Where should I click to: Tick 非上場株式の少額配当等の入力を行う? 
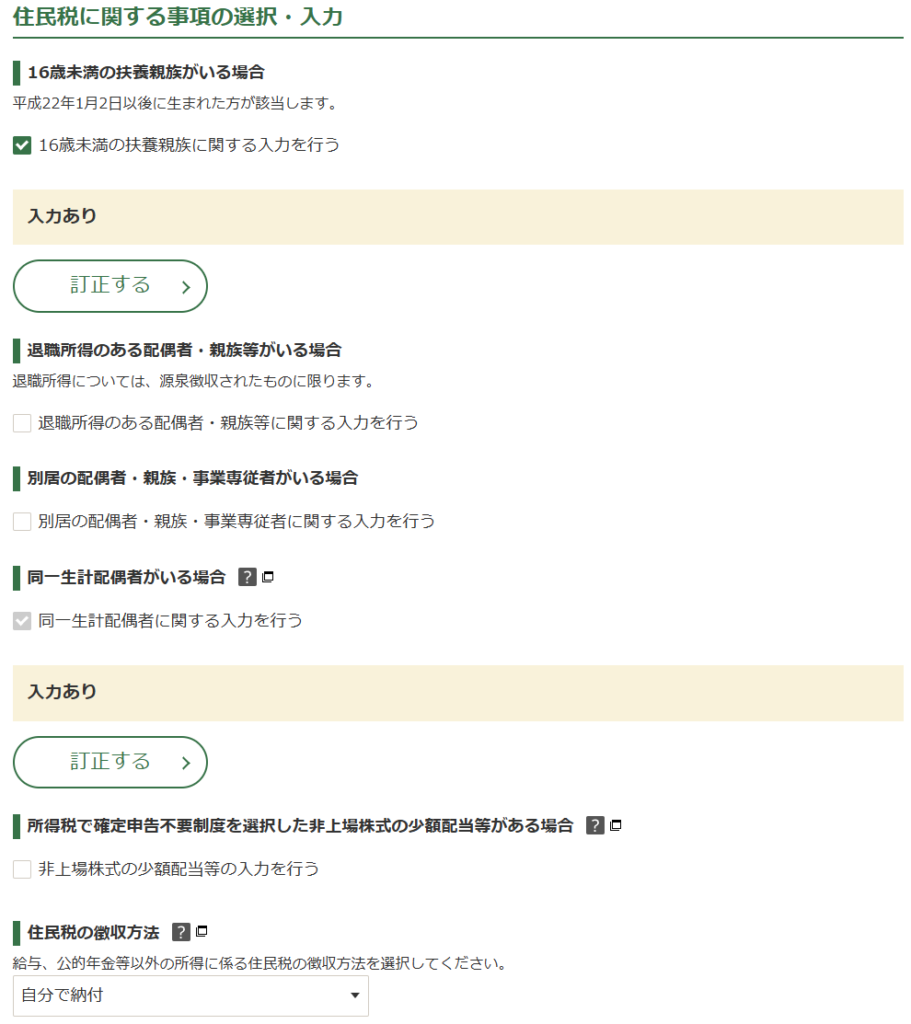[x=22, y=869]
